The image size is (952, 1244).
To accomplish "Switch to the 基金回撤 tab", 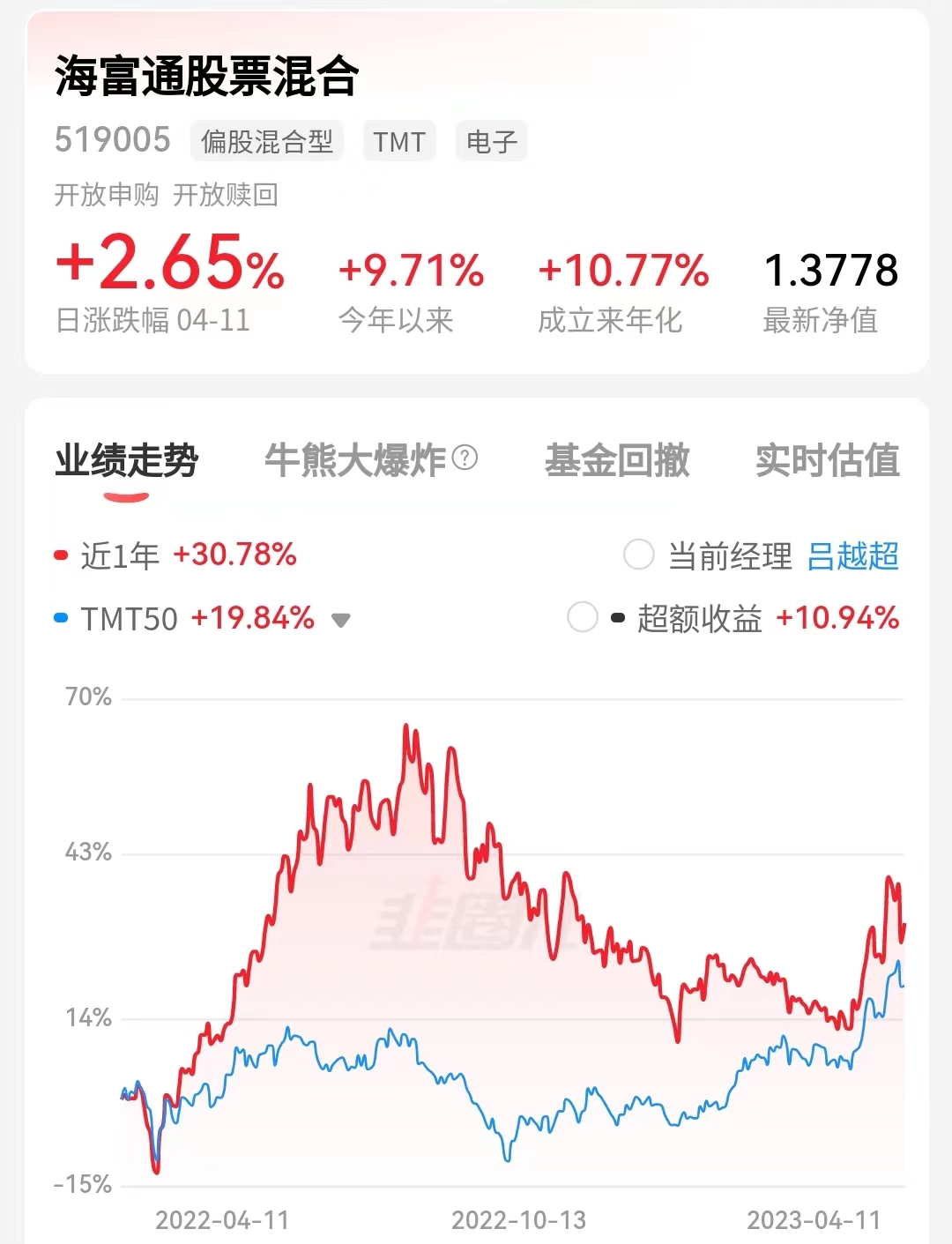I will [617, 461].
